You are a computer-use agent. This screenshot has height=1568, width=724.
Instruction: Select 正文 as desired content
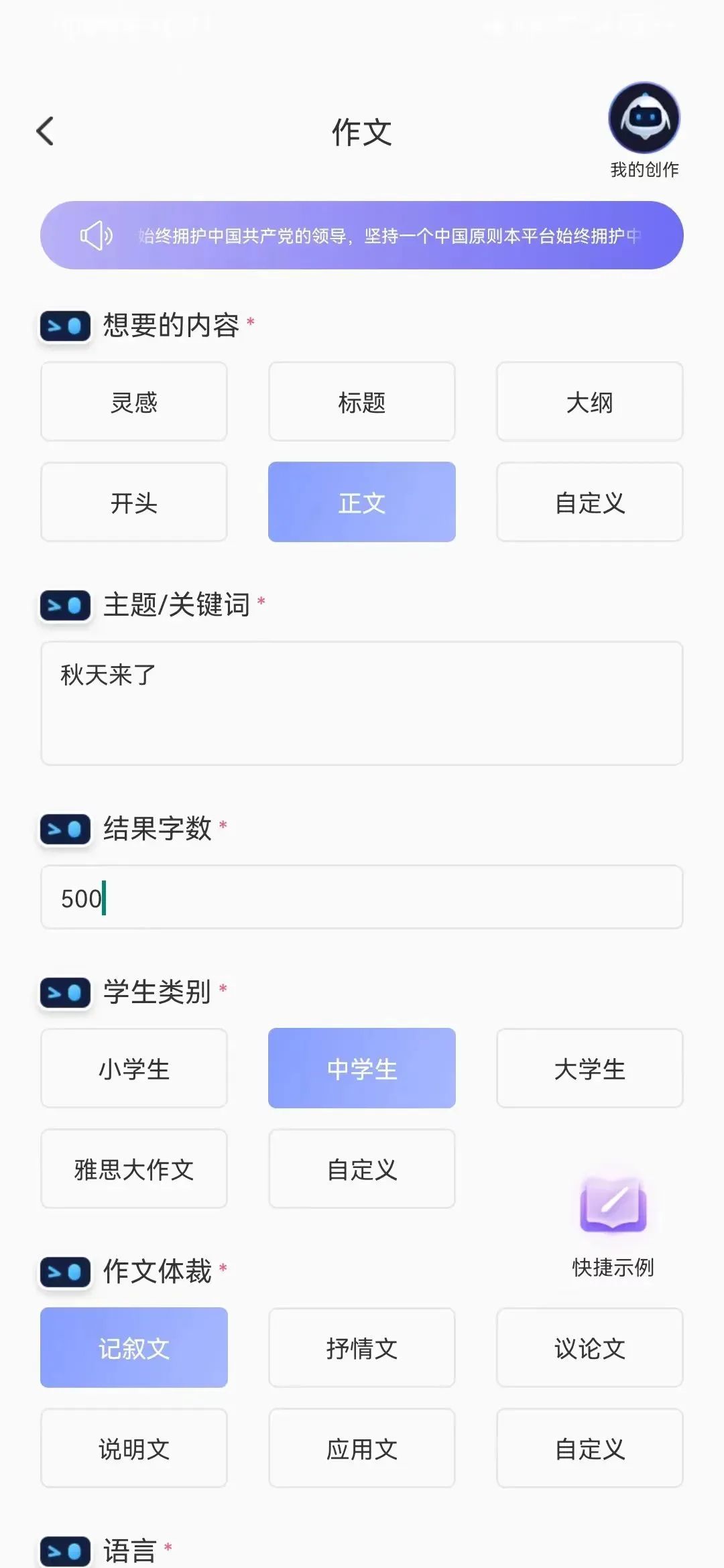362,502
